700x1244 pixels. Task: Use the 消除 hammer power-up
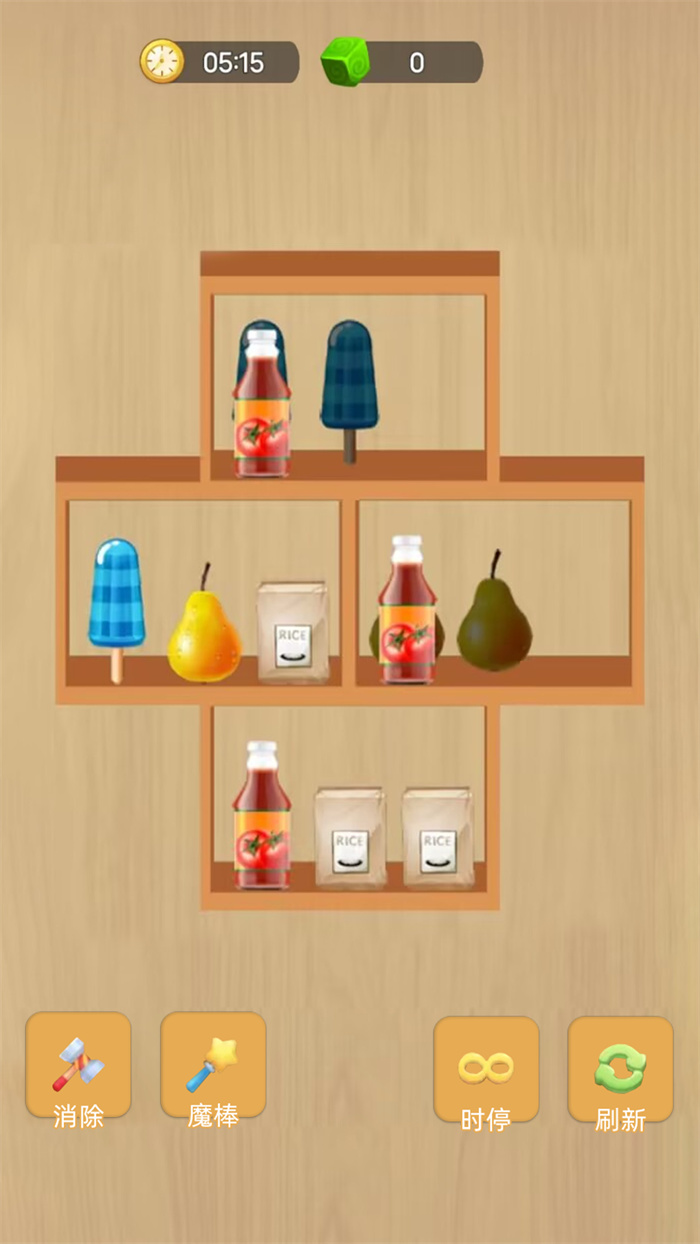click(78, 1066)
